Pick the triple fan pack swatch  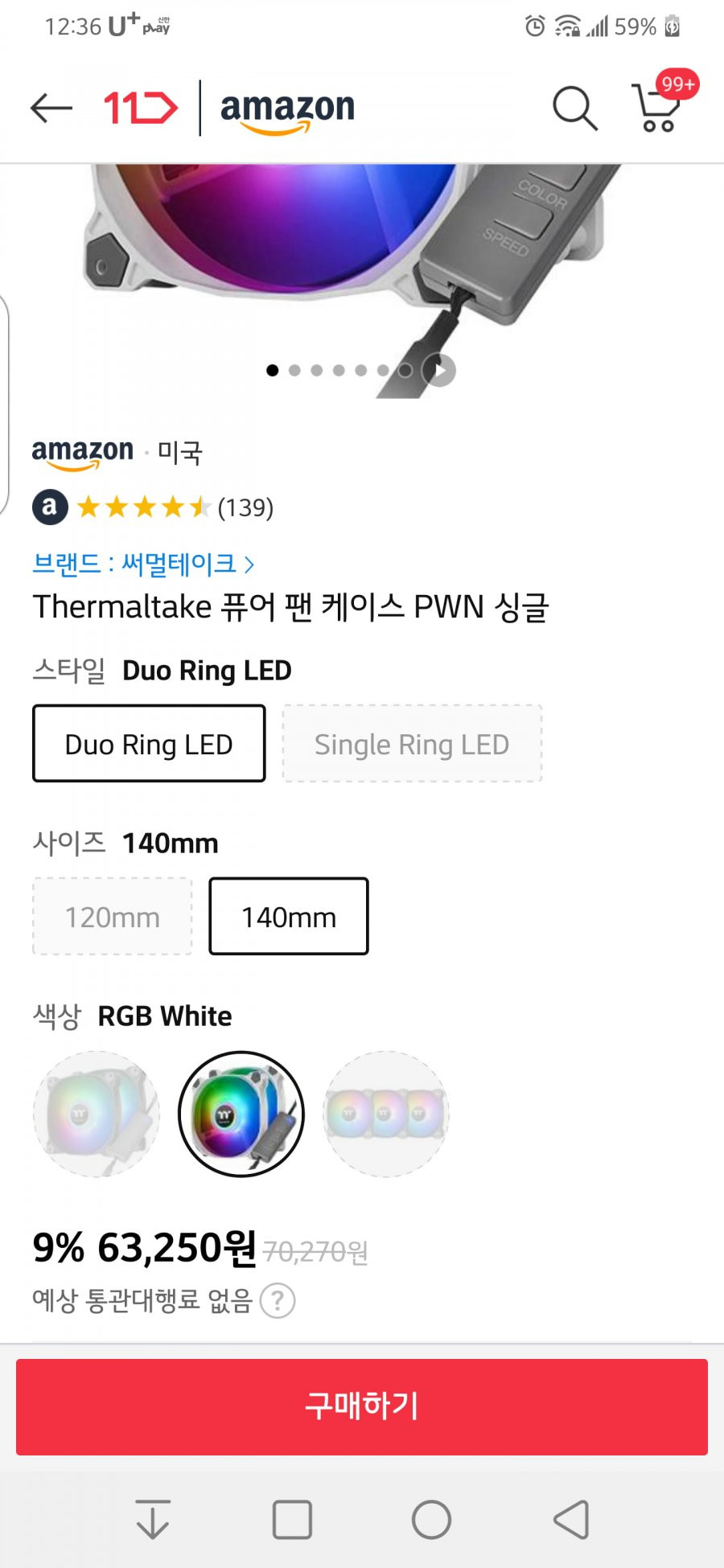[x=385, y=1114]
